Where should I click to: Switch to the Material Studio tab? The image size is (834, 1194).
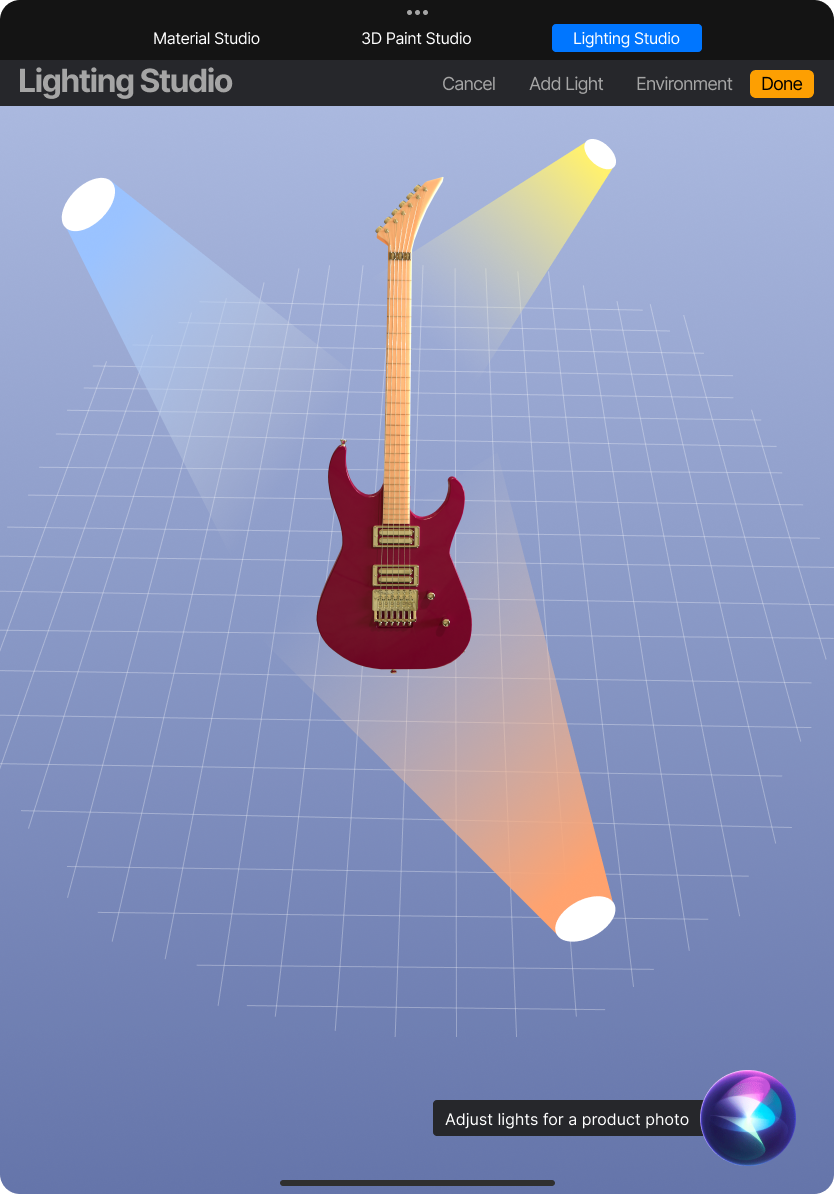[206, 39]
